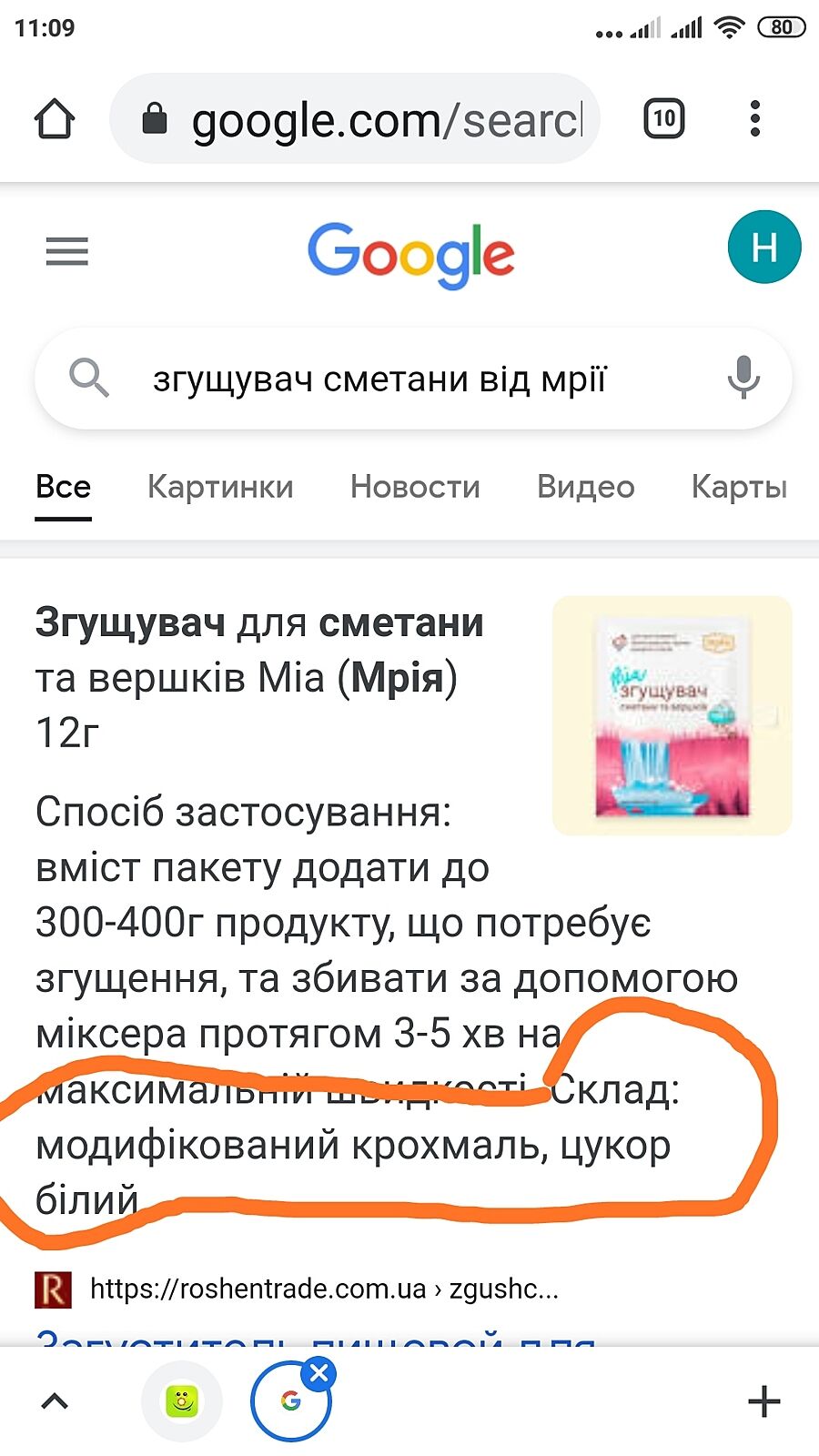Tap the google.com address bar

tap(364, 119)
